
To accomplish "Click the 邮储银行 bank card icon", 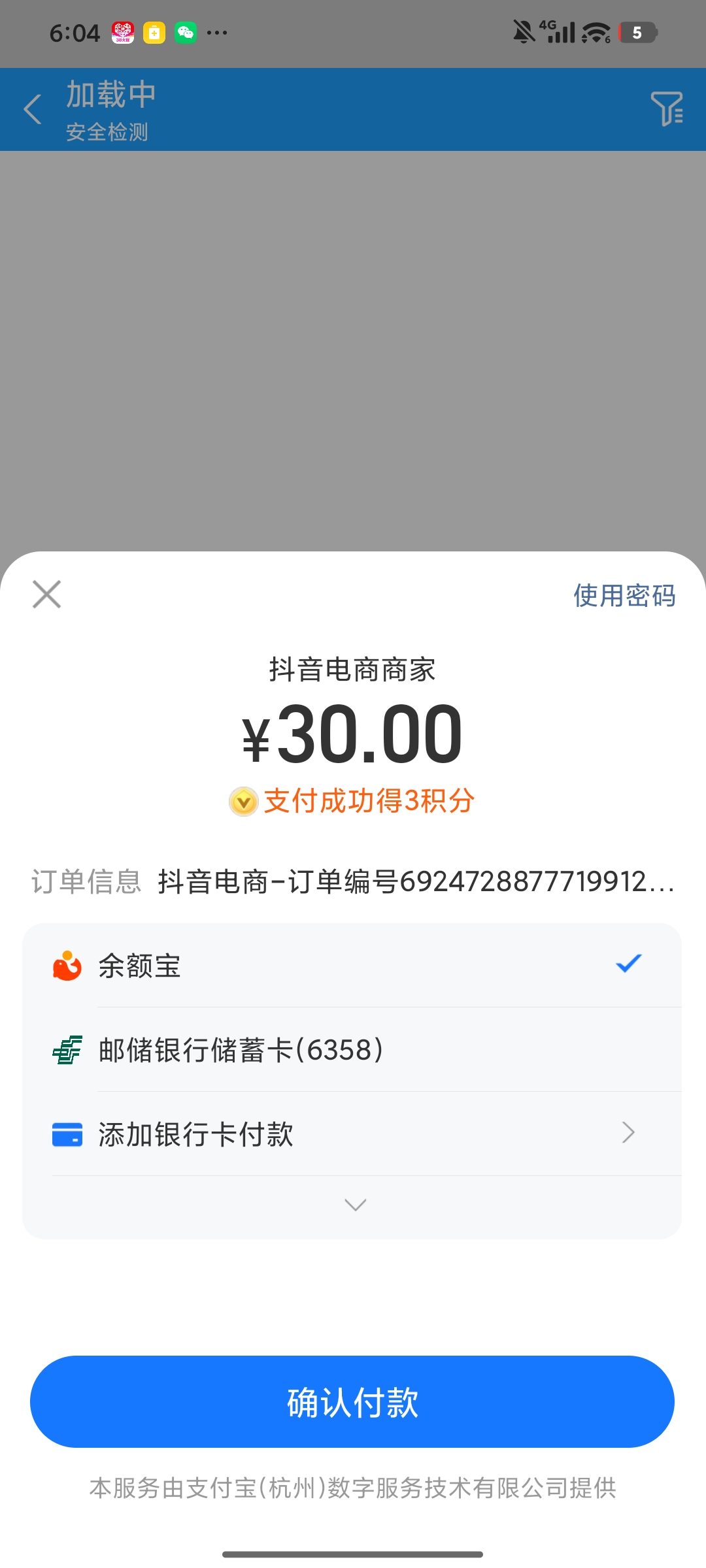I will click(67, 1048).
